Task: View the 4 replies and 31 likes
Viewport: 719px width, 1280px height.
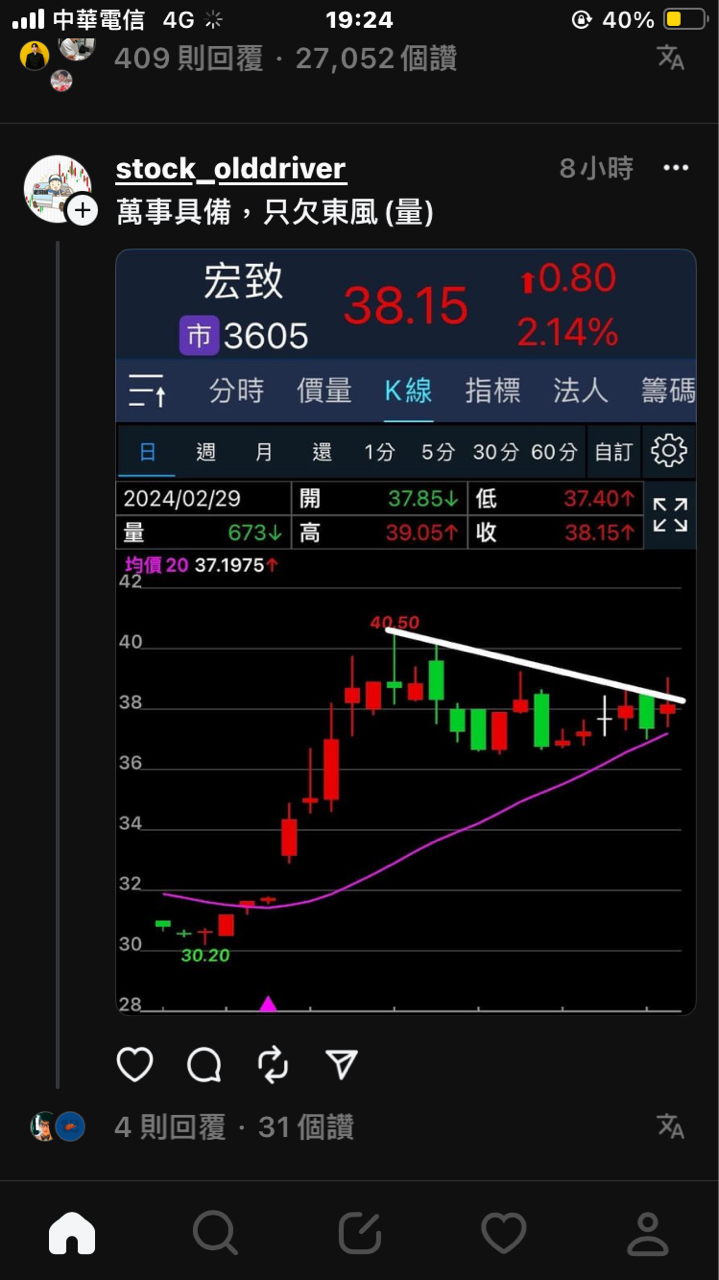Action: click(234, 1128)
